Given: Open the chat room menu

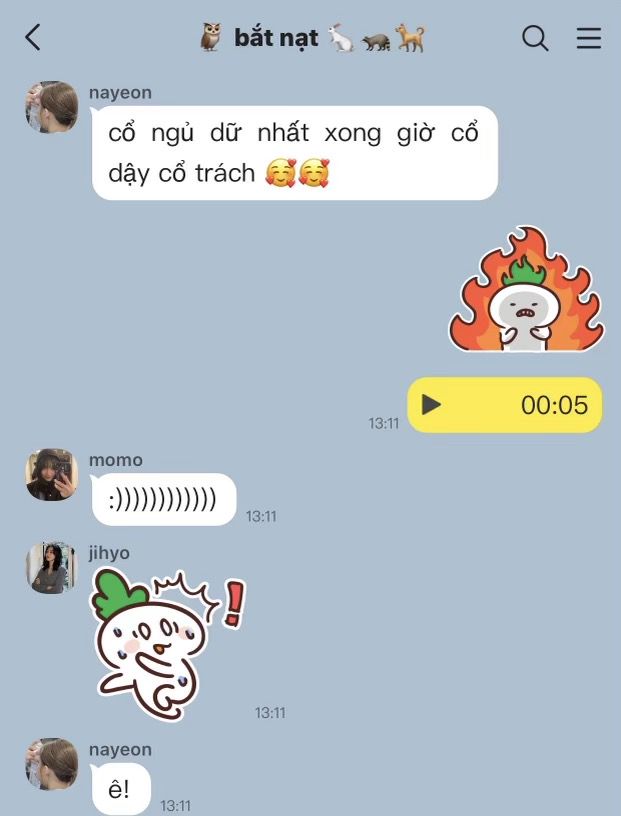Looking at the screenshot, I should pyautogui.click(x=589, y=38).
